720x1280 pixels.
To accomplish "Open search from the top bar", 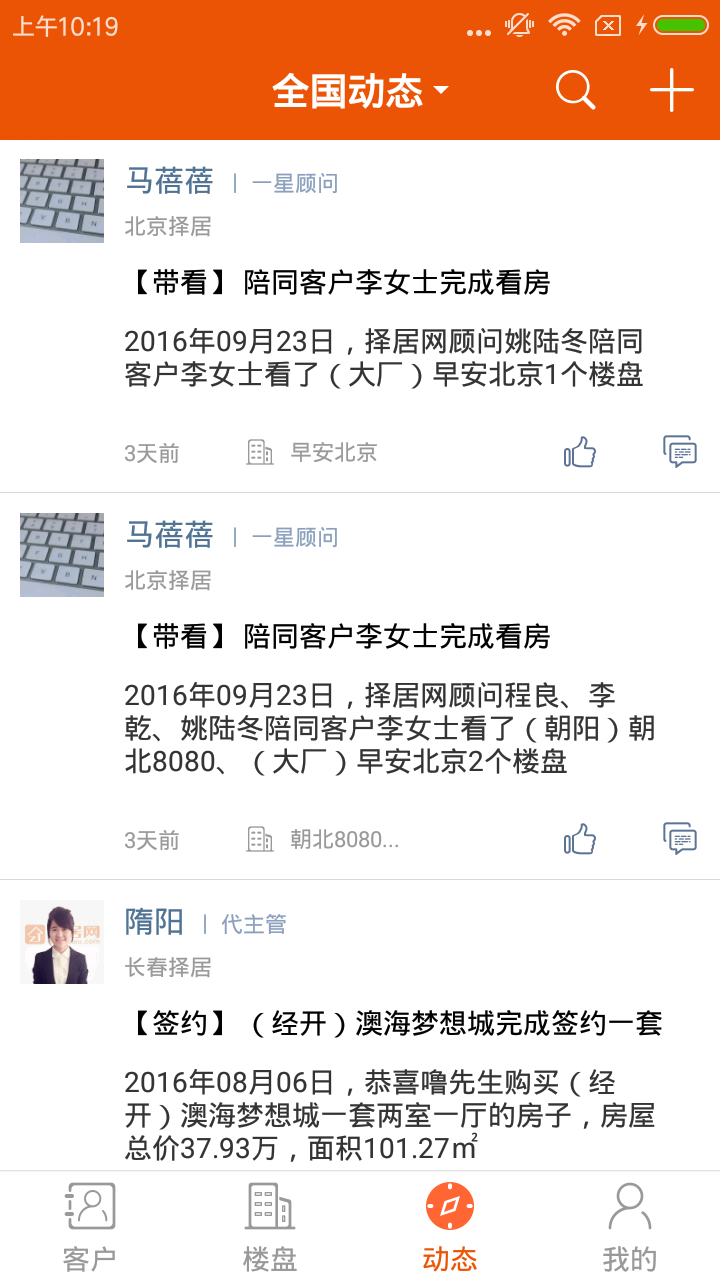I will click(x=575, y=91).
